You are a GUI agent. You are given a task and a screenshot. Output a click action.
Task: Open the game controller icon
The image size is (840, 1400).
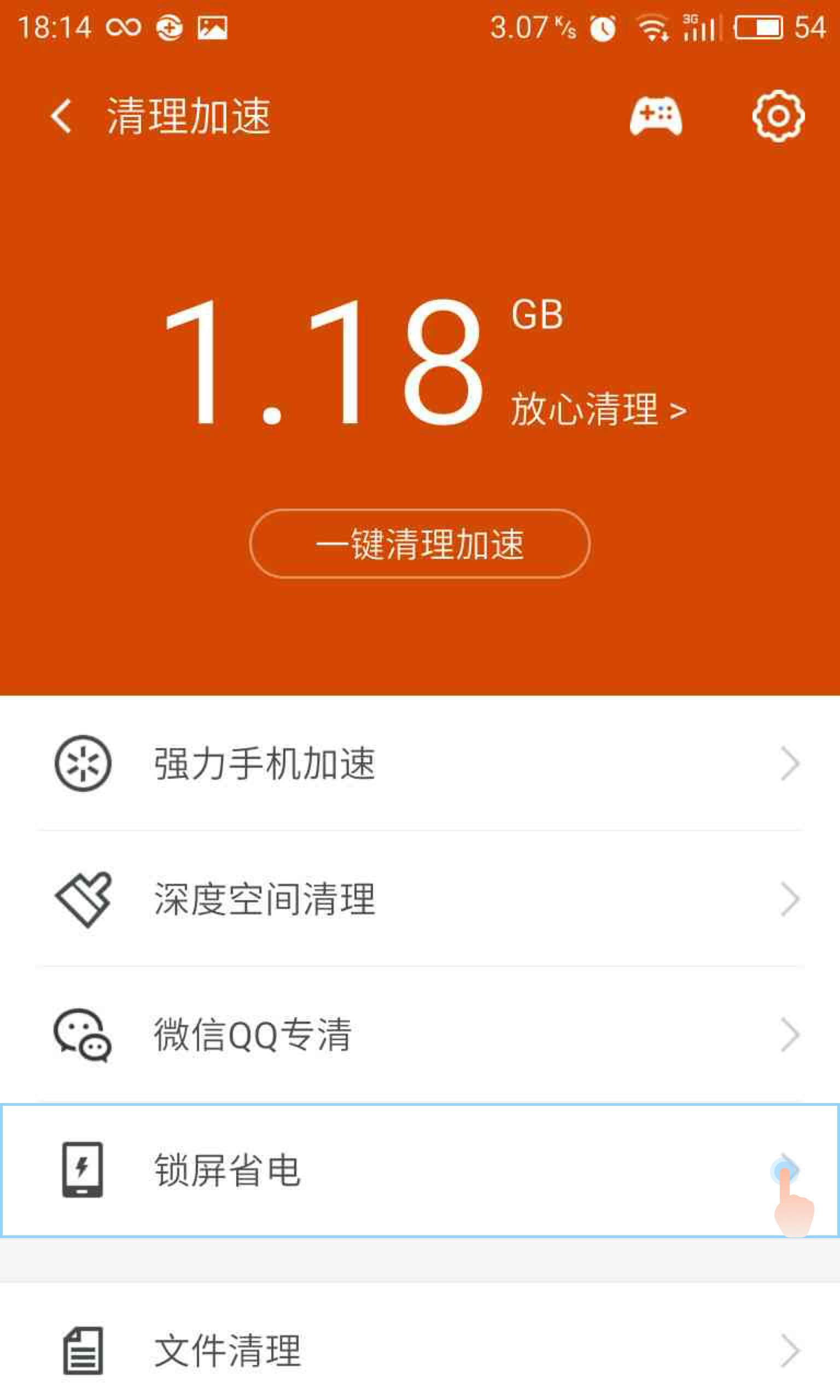656,116
